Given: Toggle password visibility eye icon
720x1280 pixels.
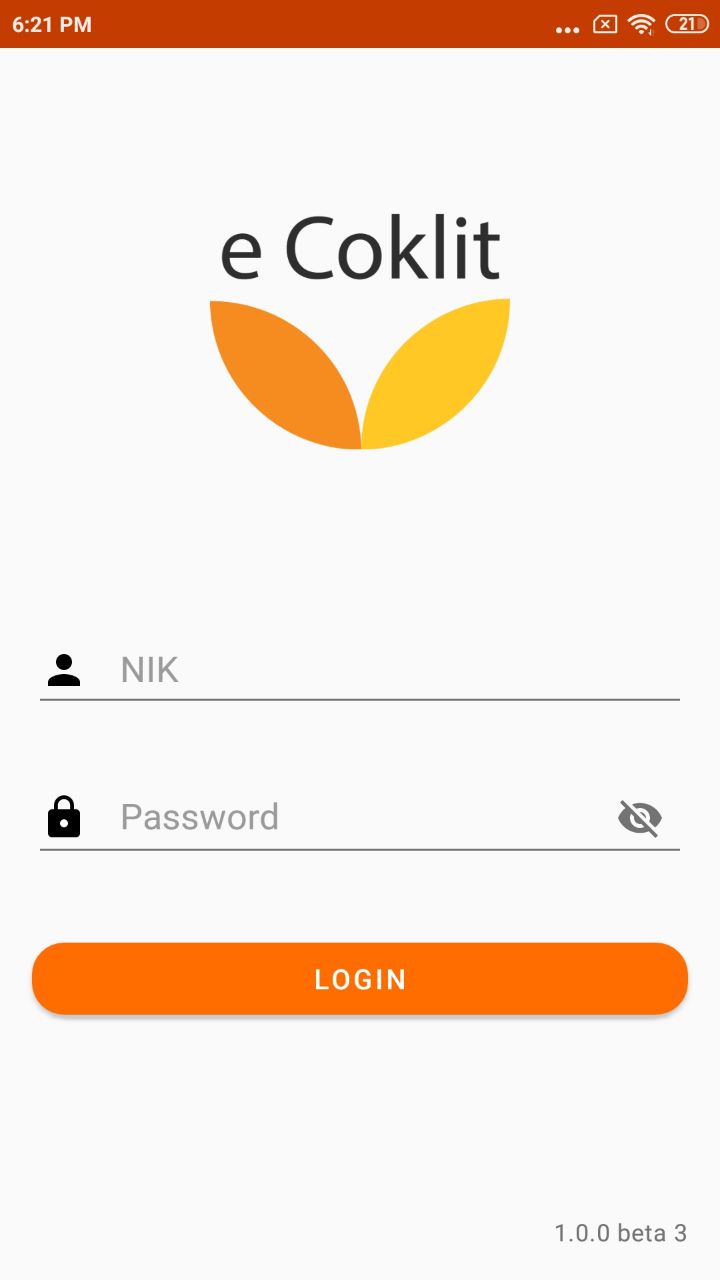Looking at the screenshot, I should (x=640, y=818).
